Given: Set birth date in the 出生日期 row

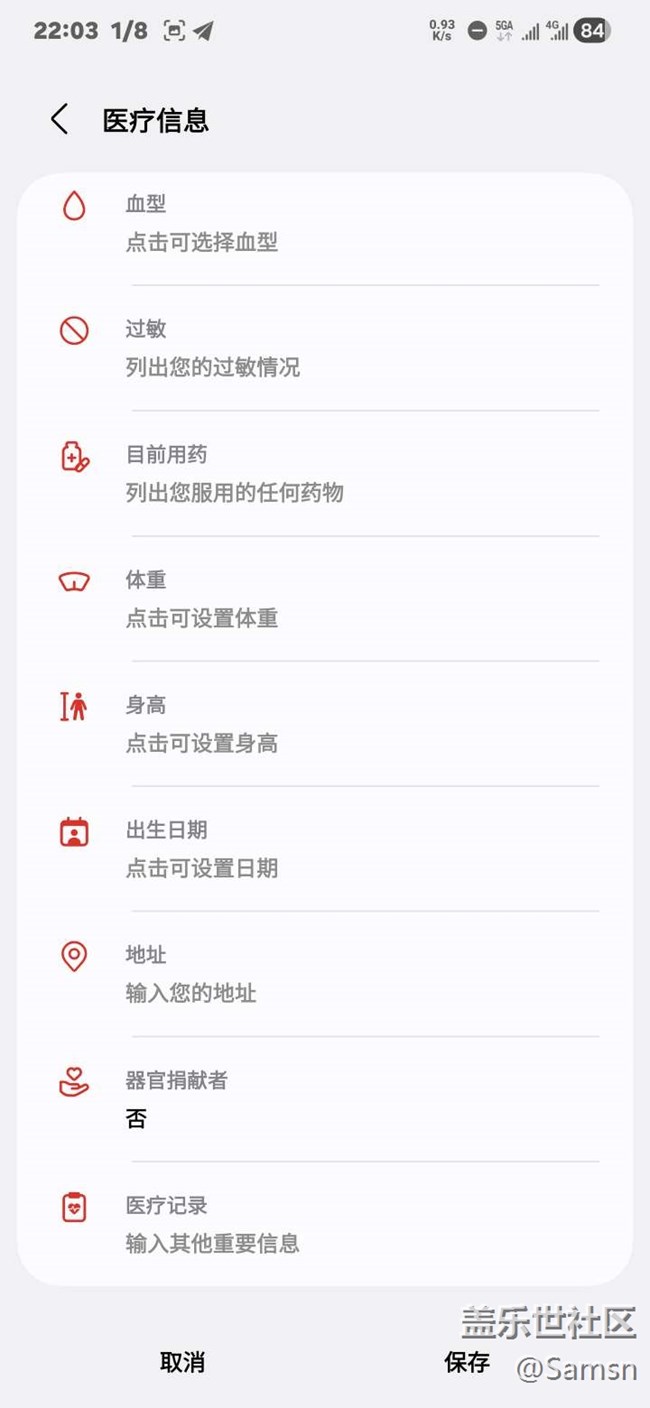Looking at the screenshot, I should [x=325, y=849].
